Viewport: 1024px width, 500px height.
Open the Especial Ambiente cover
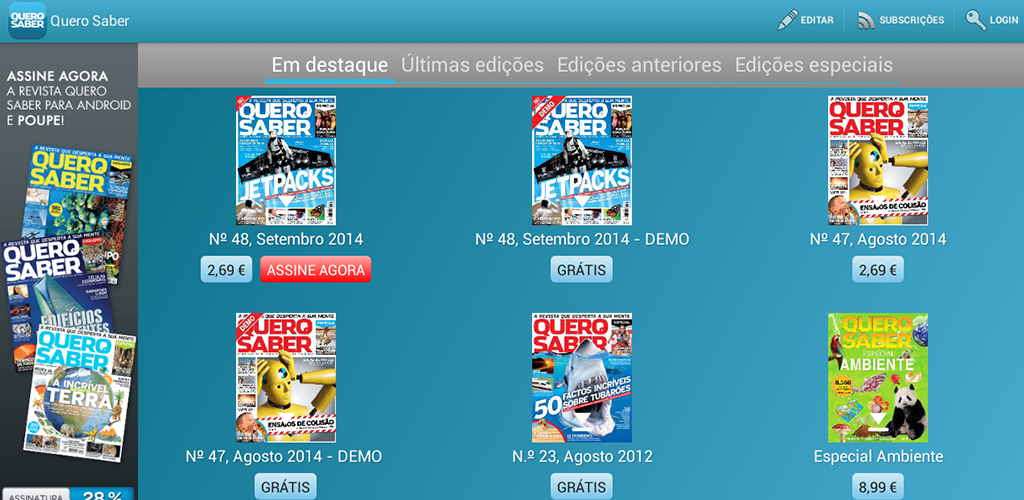coord(877,377)
